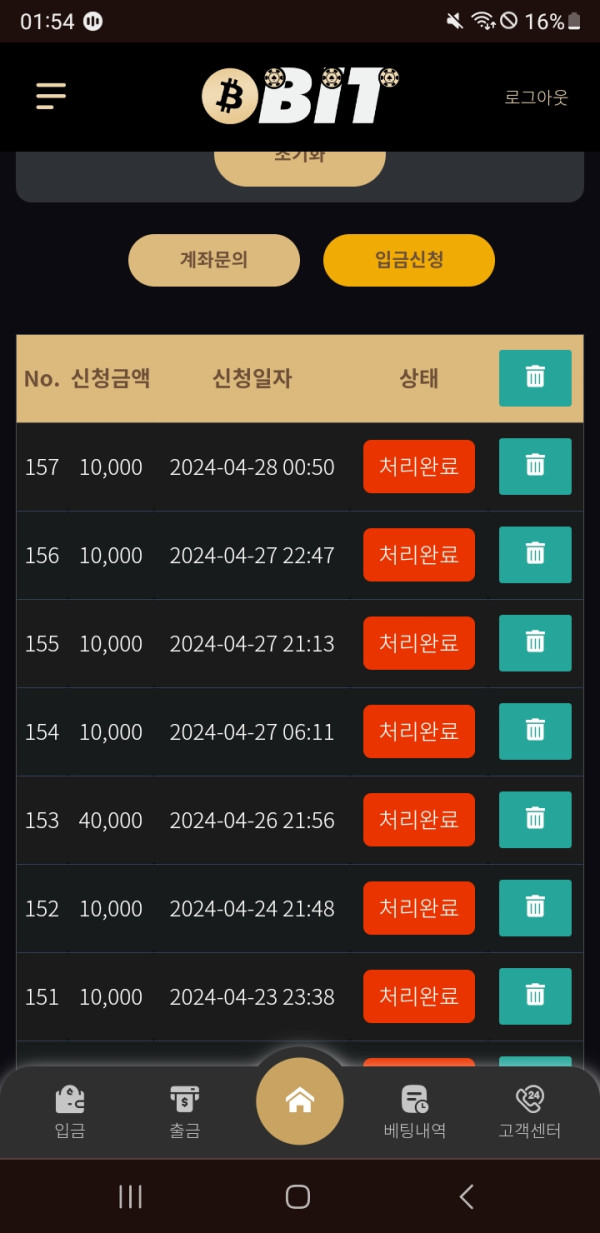
Task: Open the 고객센터 tab
Action: [x=530, y=1112]
